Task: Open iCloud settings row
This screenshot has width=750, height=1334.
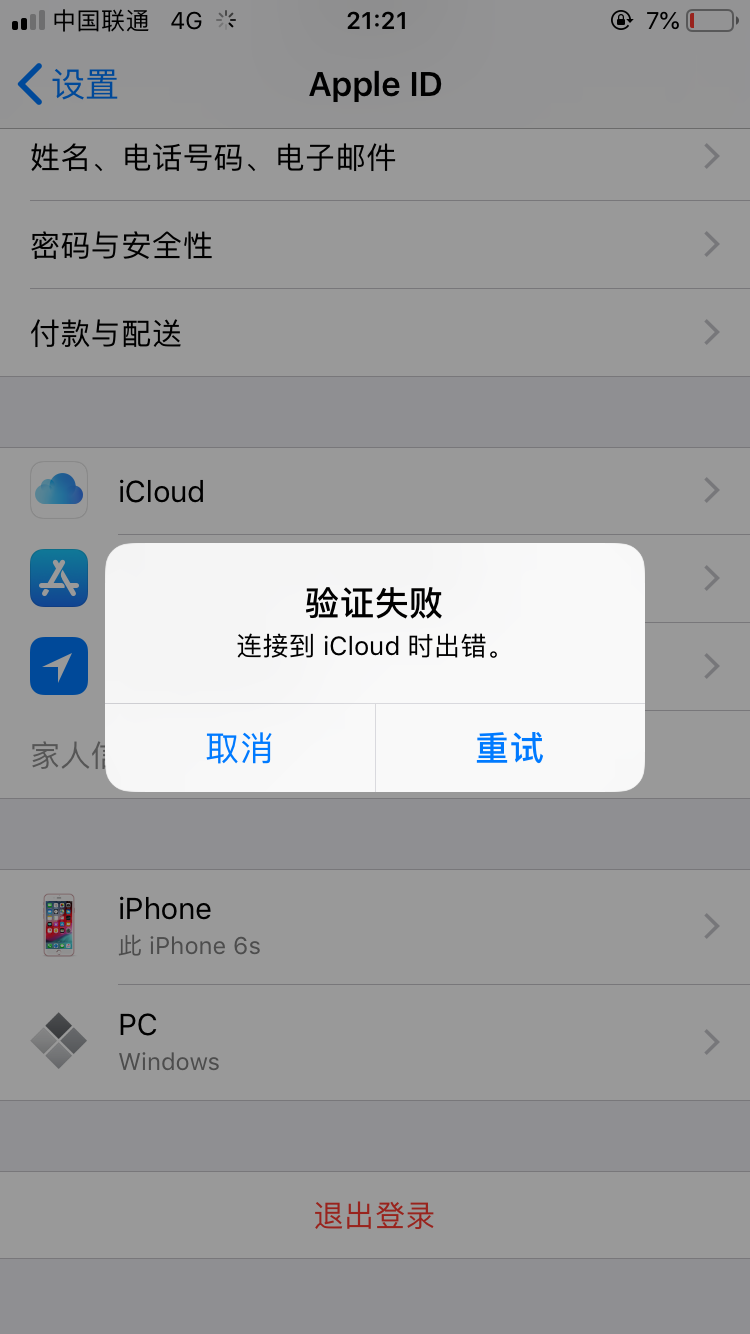Action: tap(375, 491)
